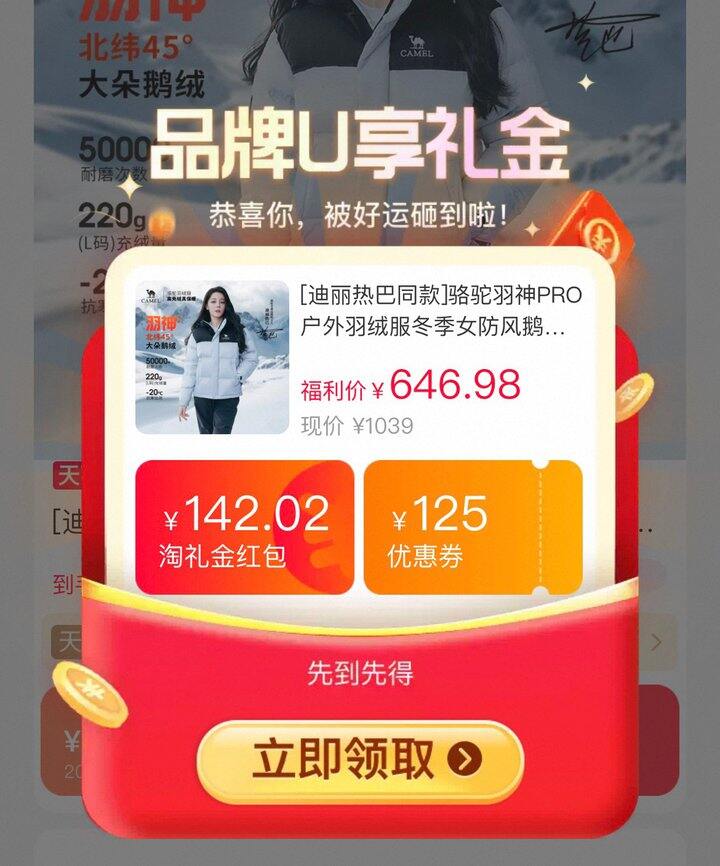
Task: Select the ¥142.02 淘礼金红包 card
Action: click(x=245, y=527)
